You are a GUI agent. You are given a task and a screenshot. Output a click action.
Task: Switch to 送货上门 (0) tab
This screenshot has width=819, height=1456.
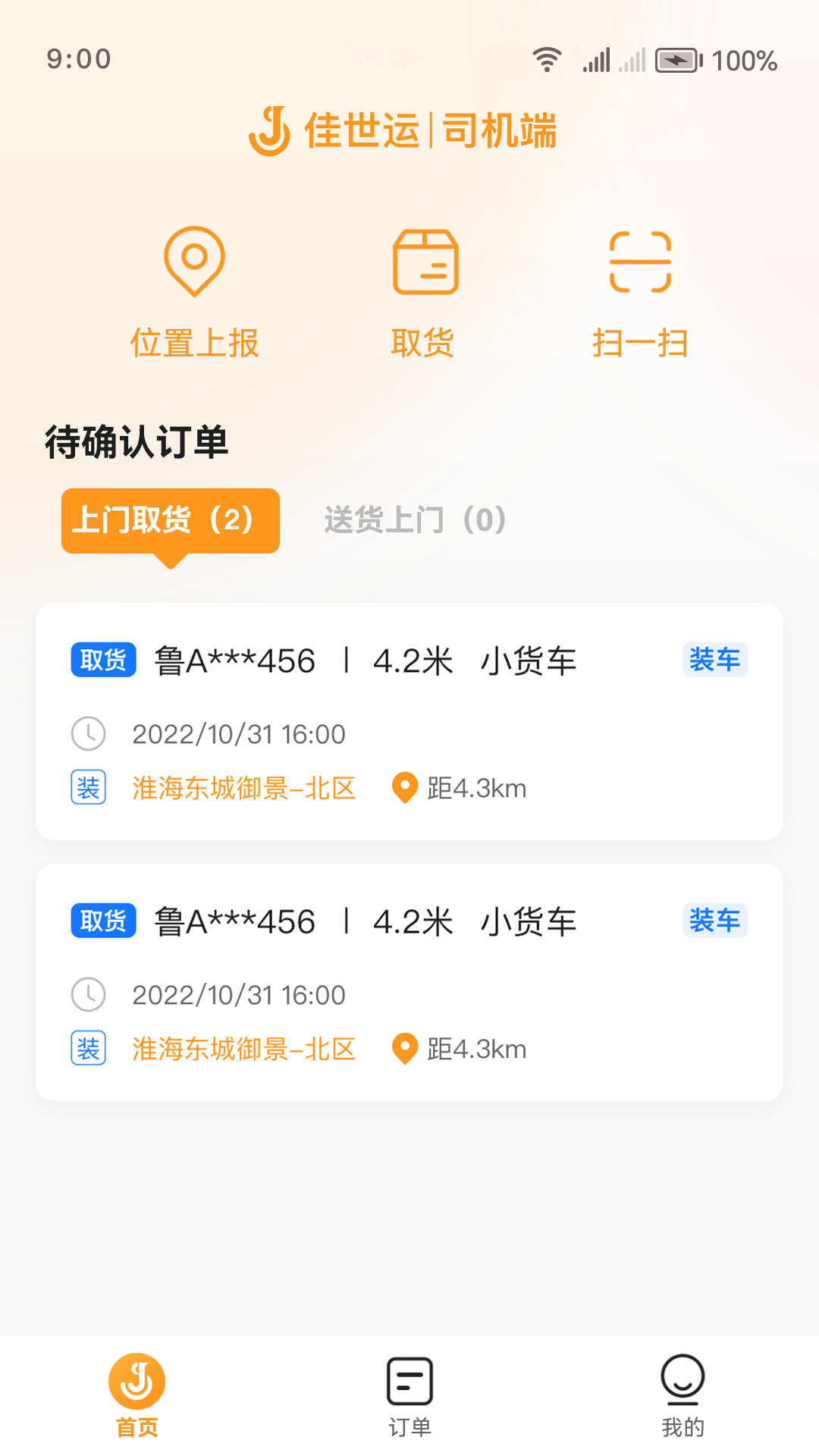[x=414, y=520]
